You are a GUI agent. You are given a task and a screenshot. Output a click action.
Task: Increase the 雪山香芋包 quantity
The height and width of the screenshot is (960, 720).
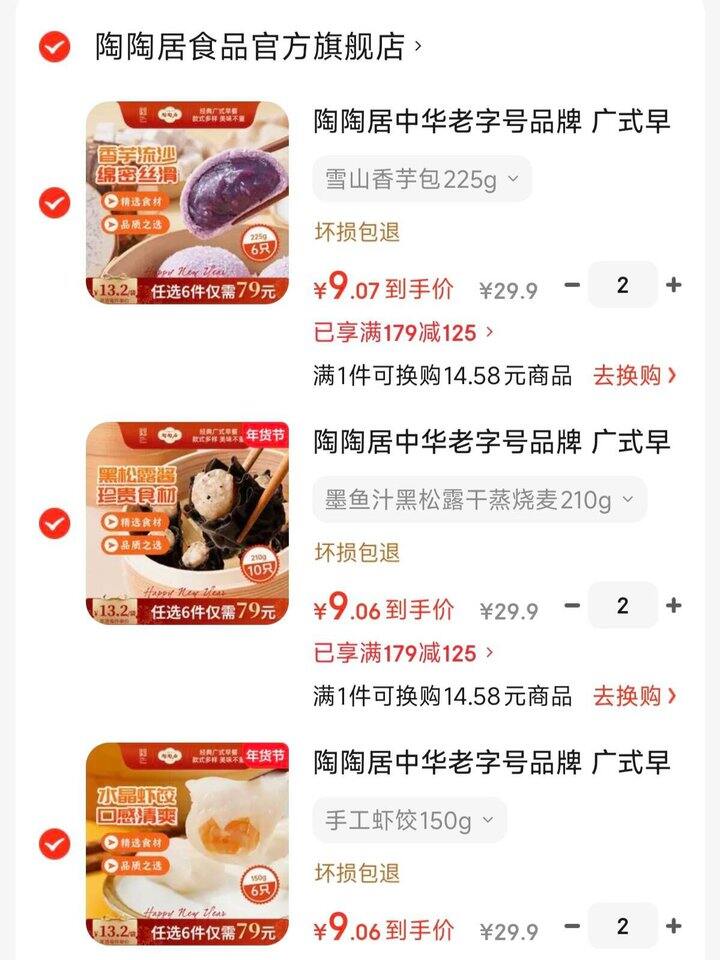tap(674, 285)
